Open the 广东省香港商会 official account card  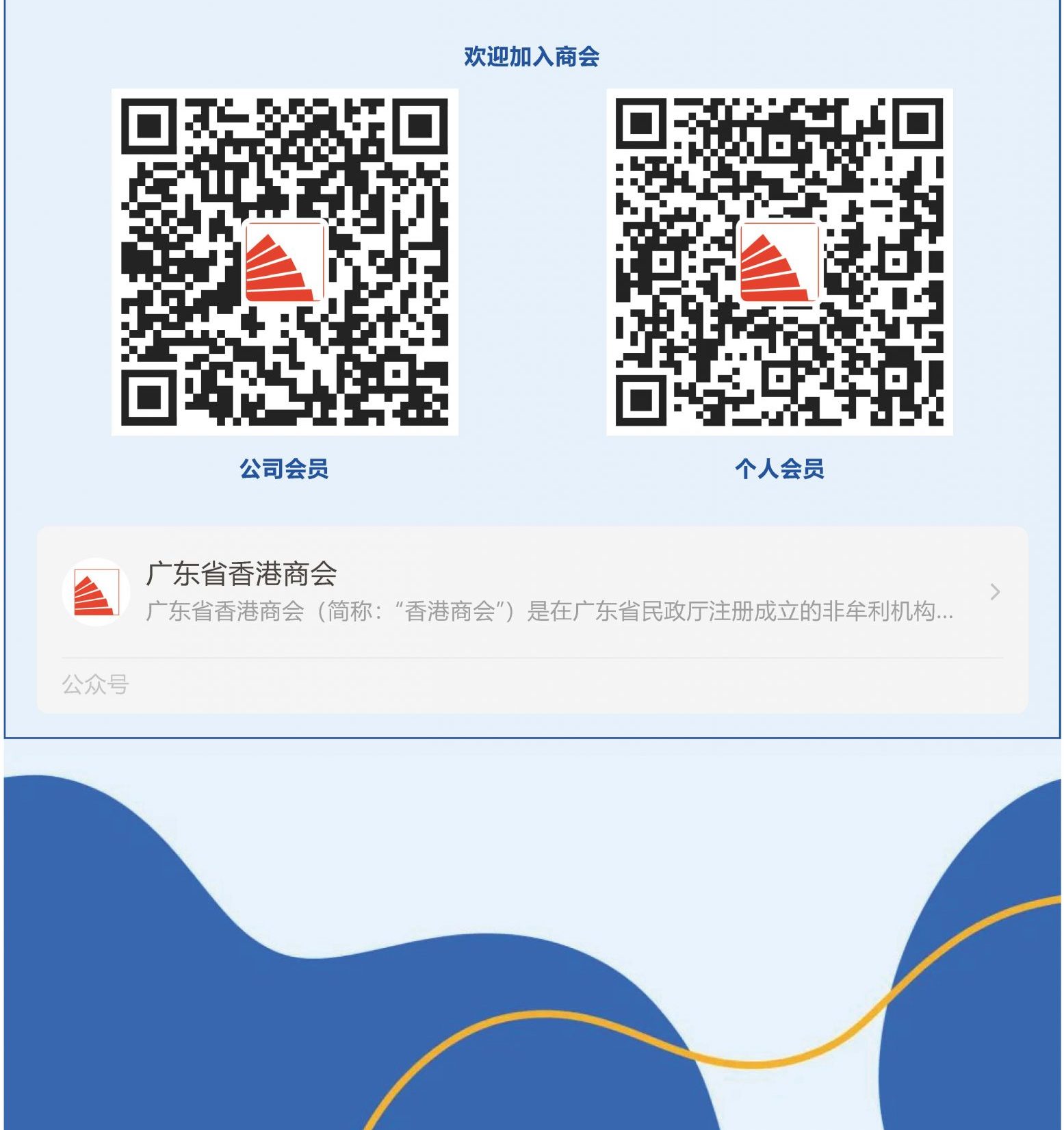(531, 593)
